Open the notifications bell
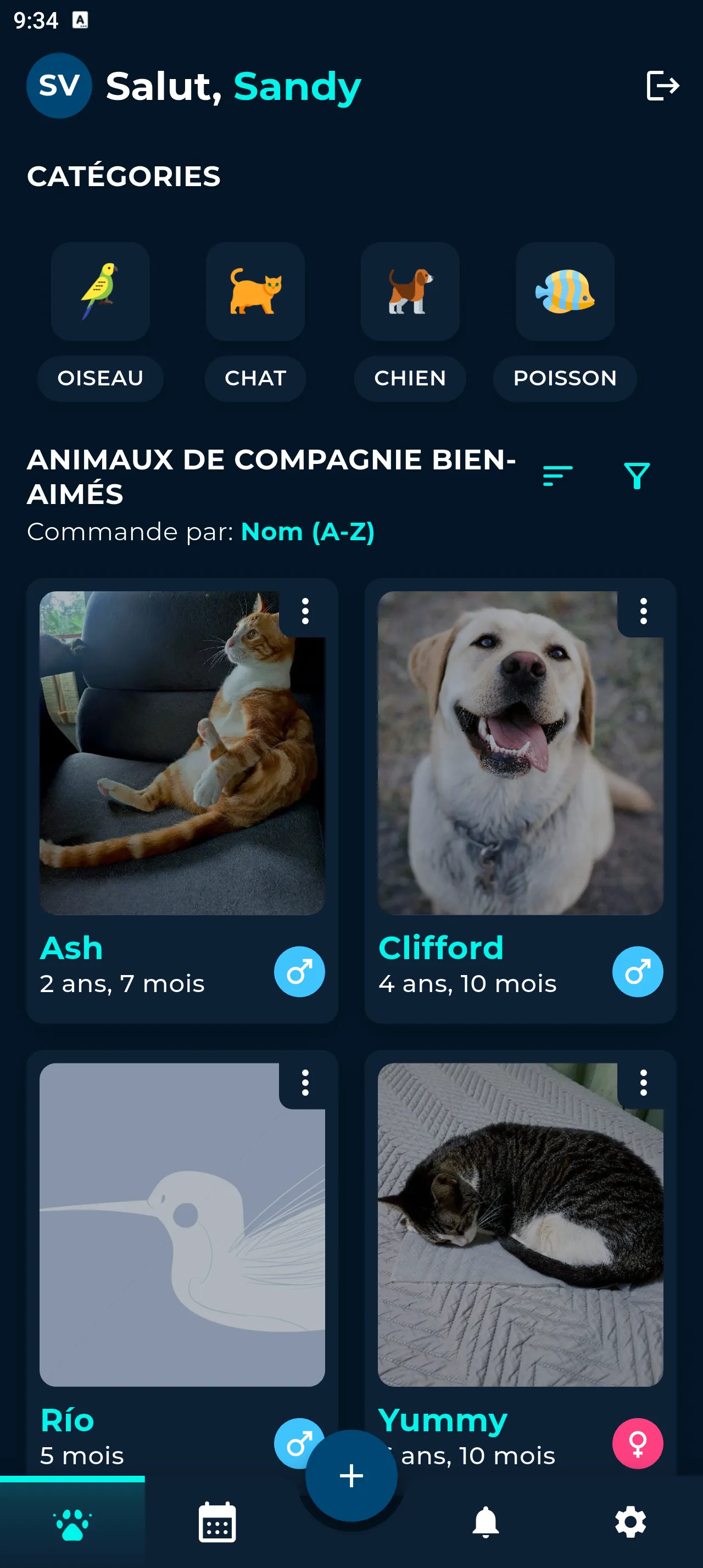 click(x=484, y=1522)
